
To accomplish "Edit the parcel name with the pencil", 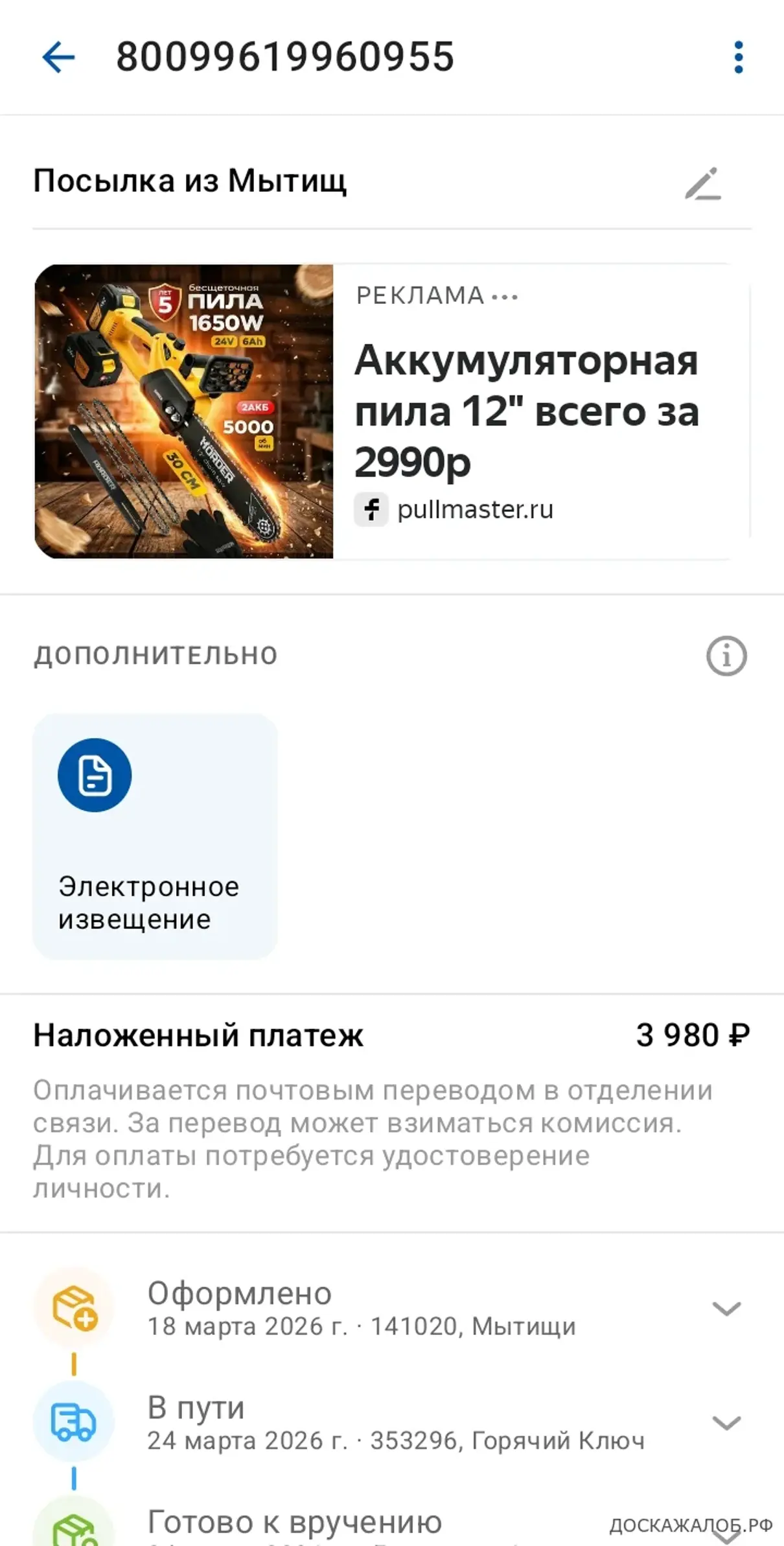I will [x=703, y=183].
